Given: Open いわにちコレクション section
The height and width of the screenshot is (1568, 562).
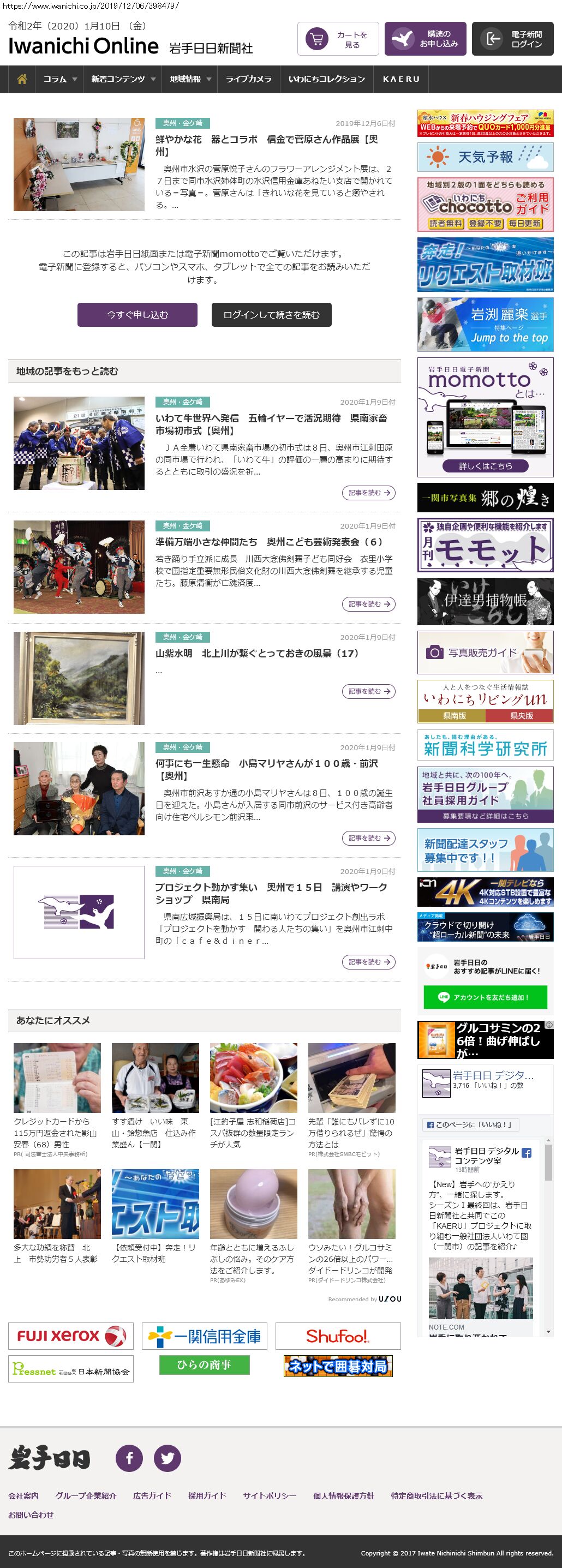Looking at the screenshot, I should tap(326, 79).
